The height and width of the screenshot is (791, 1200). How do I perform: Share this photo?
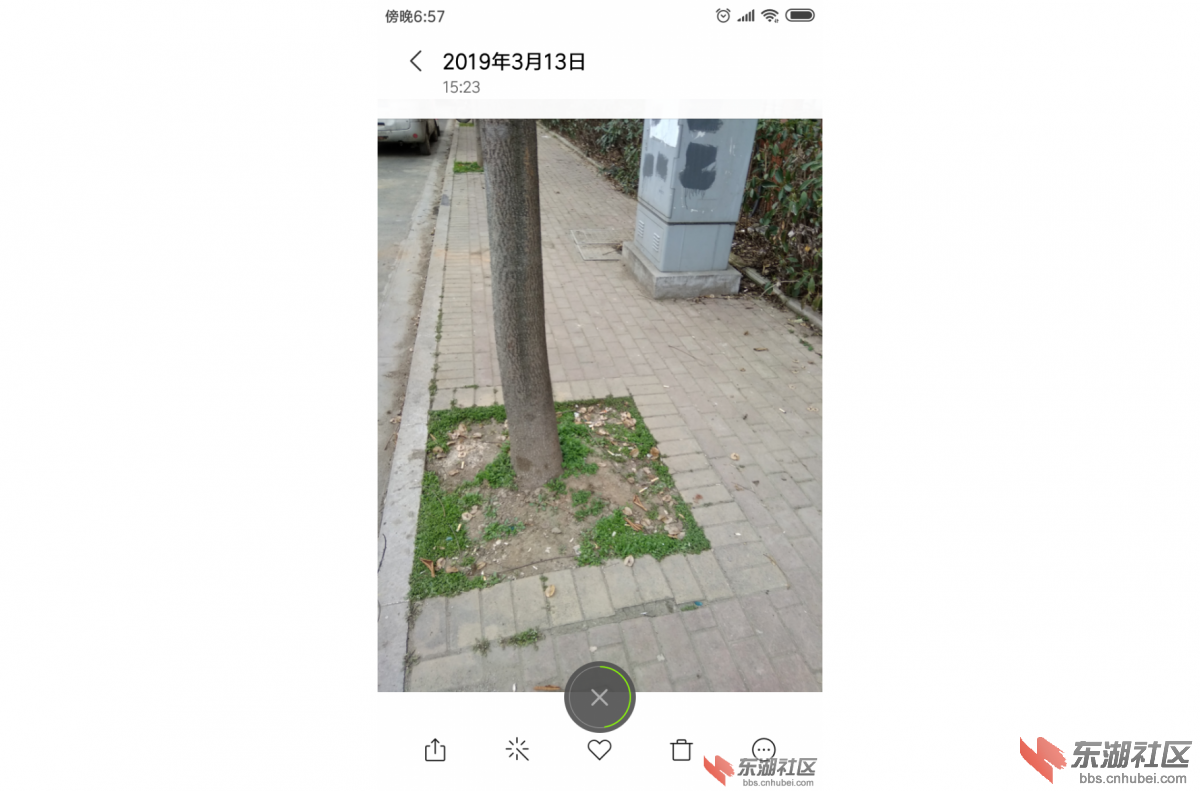[x=435, y=749]
